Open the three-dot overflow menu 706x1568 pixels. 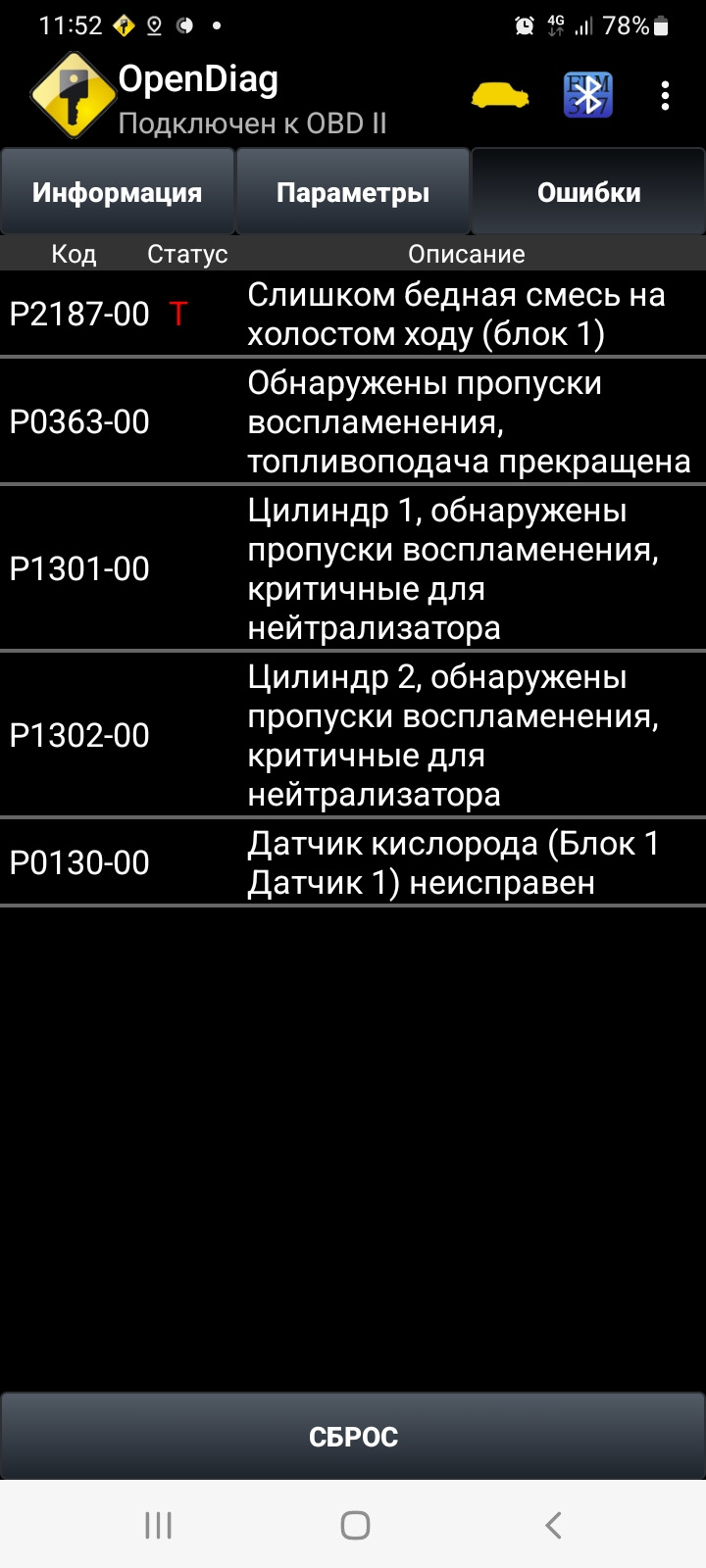tap(665, 95)
